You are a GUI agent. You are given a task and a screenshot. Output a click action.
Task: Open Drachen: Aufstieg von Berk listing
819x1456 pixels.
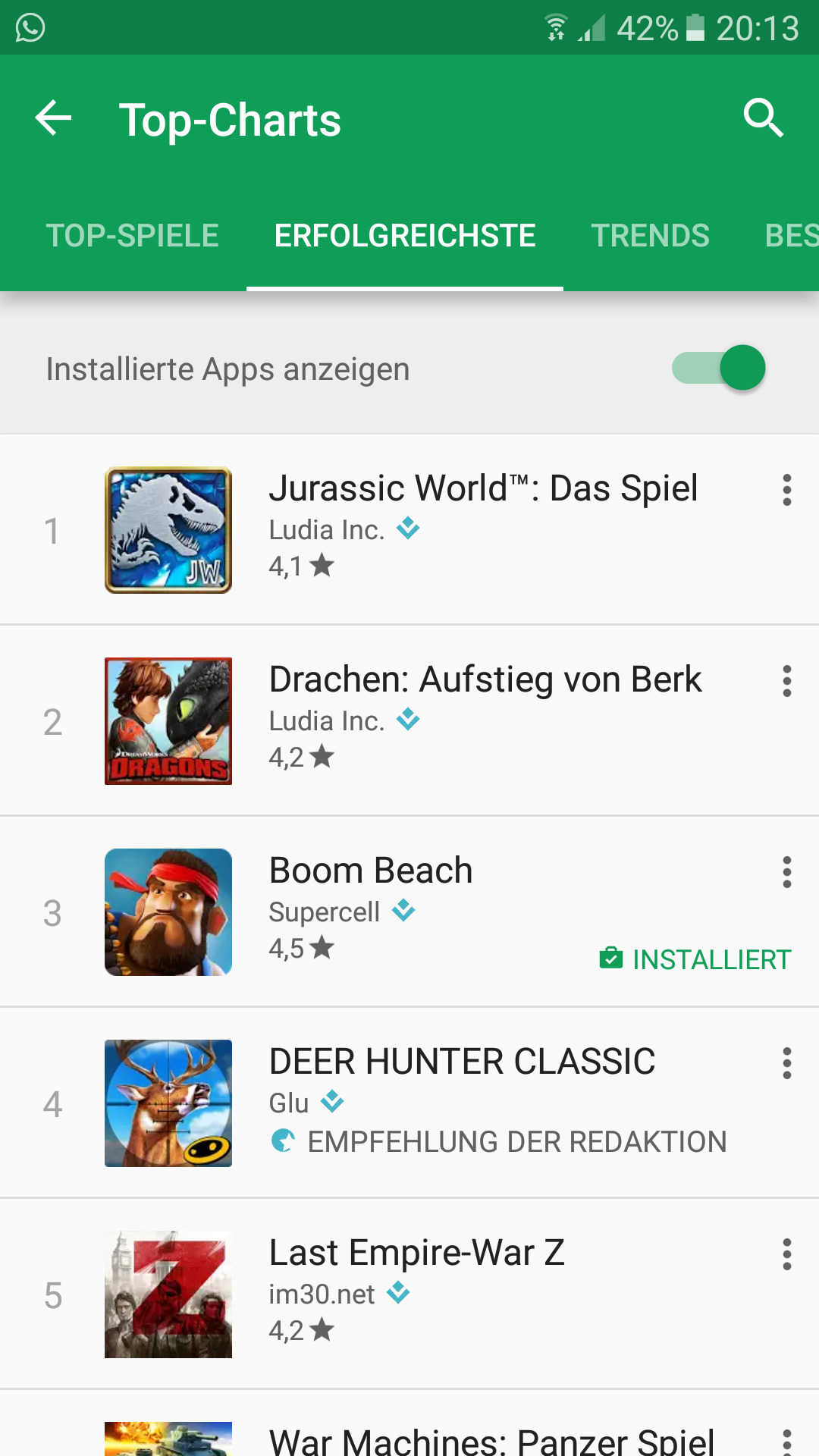coord(485,680)
